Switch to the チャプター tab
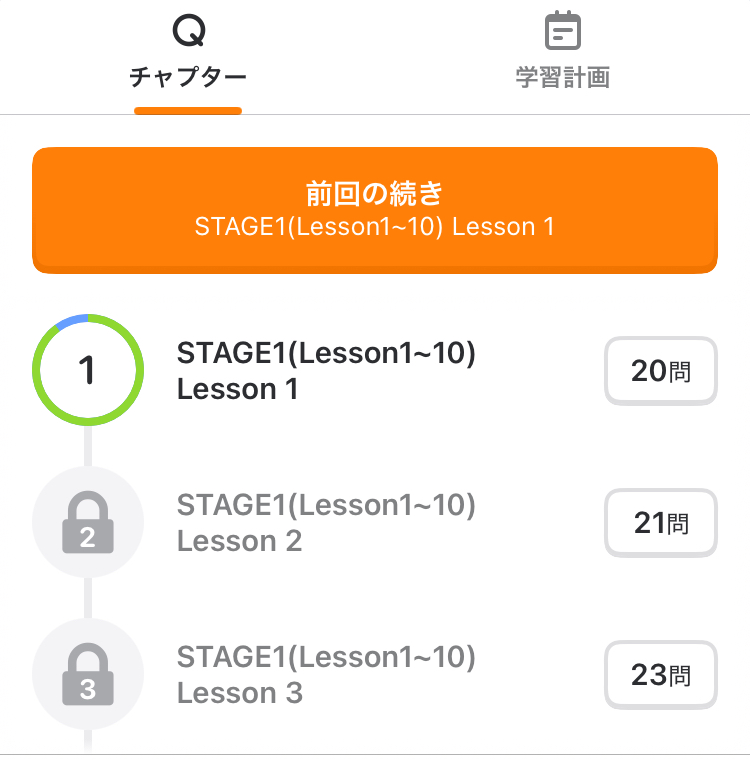 pos(188,56)
